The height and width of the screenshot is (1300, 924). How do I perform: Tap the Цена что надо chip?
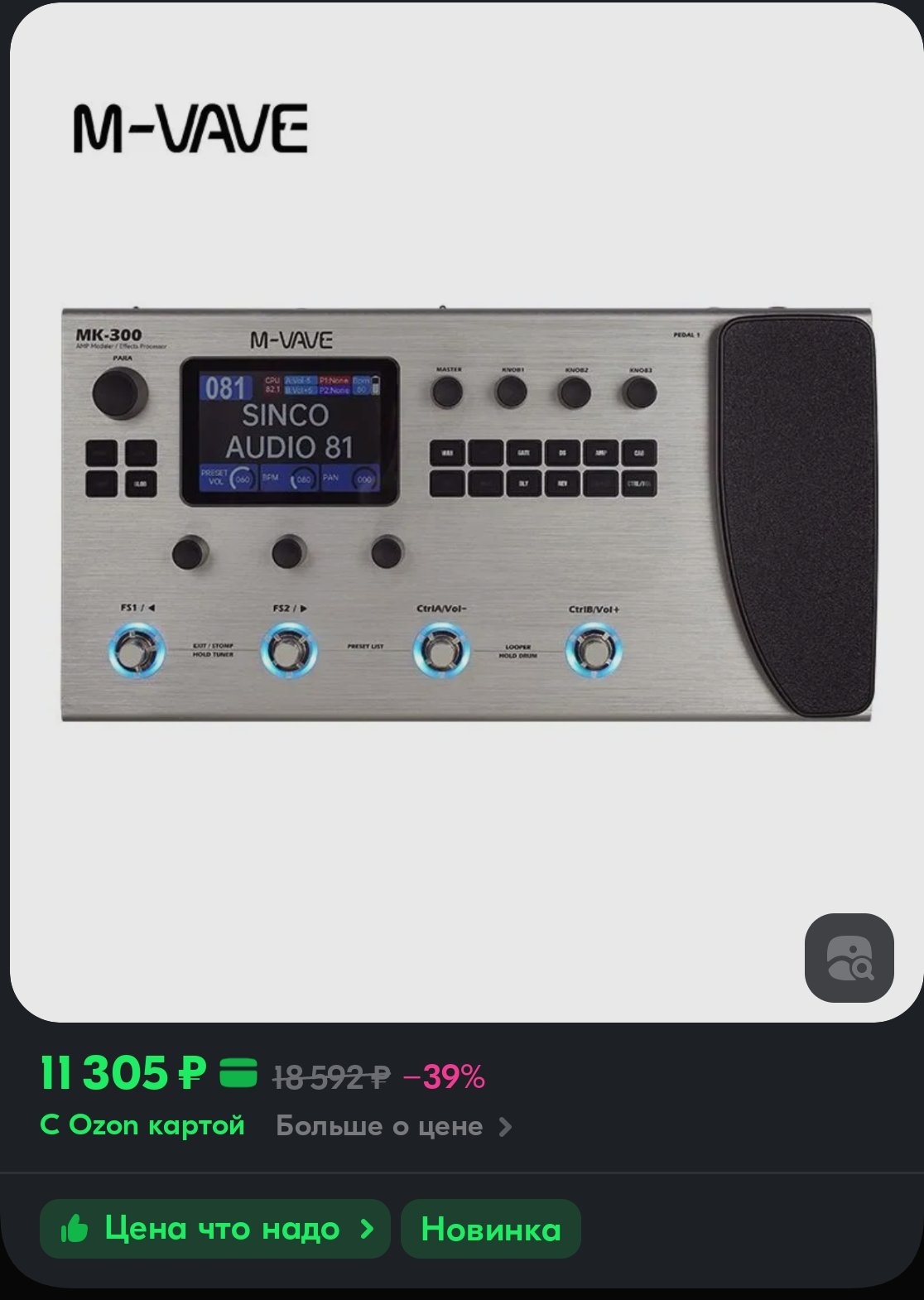click(215, 1229)
